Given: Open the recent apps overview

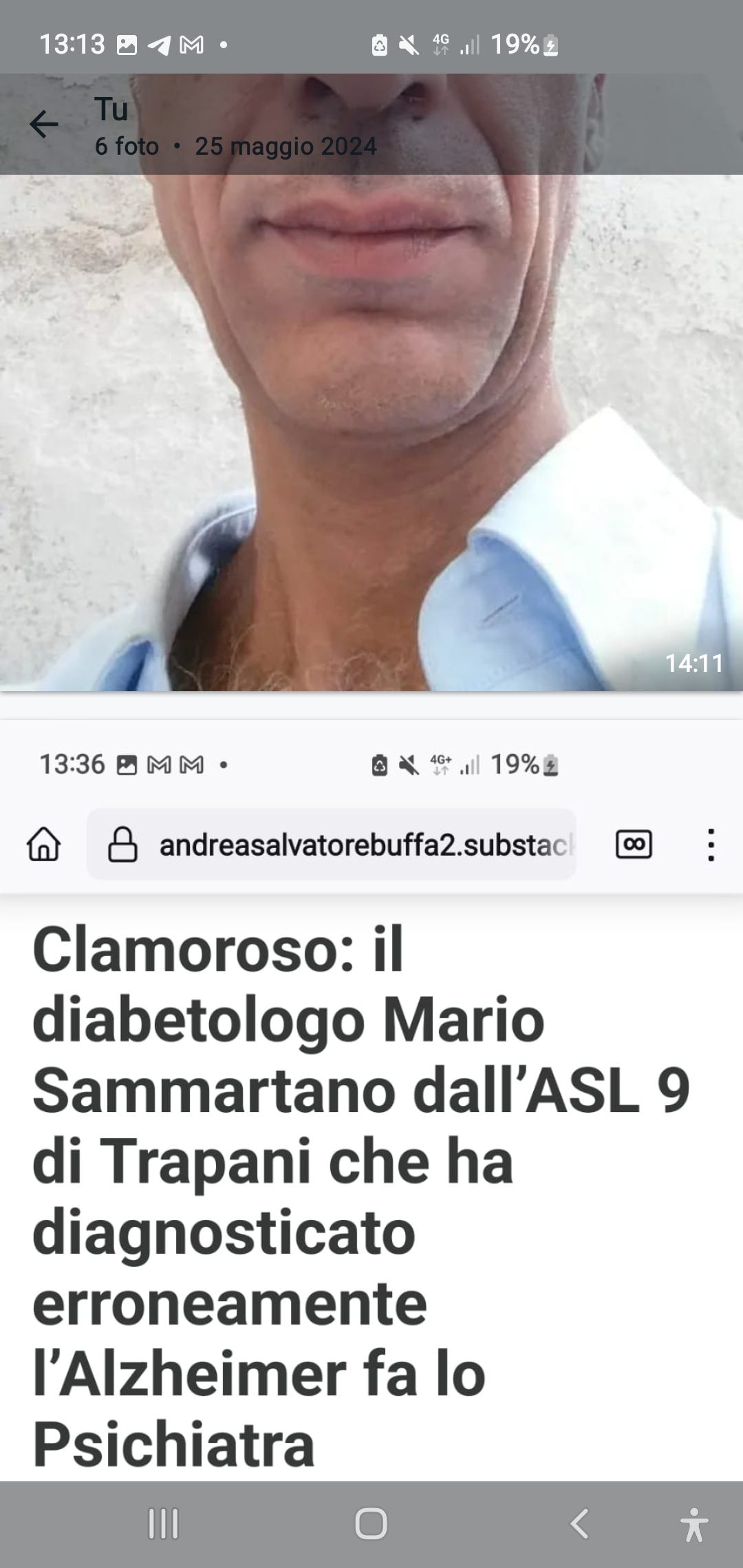Looking at the screenshot, I should [163, 1524].
